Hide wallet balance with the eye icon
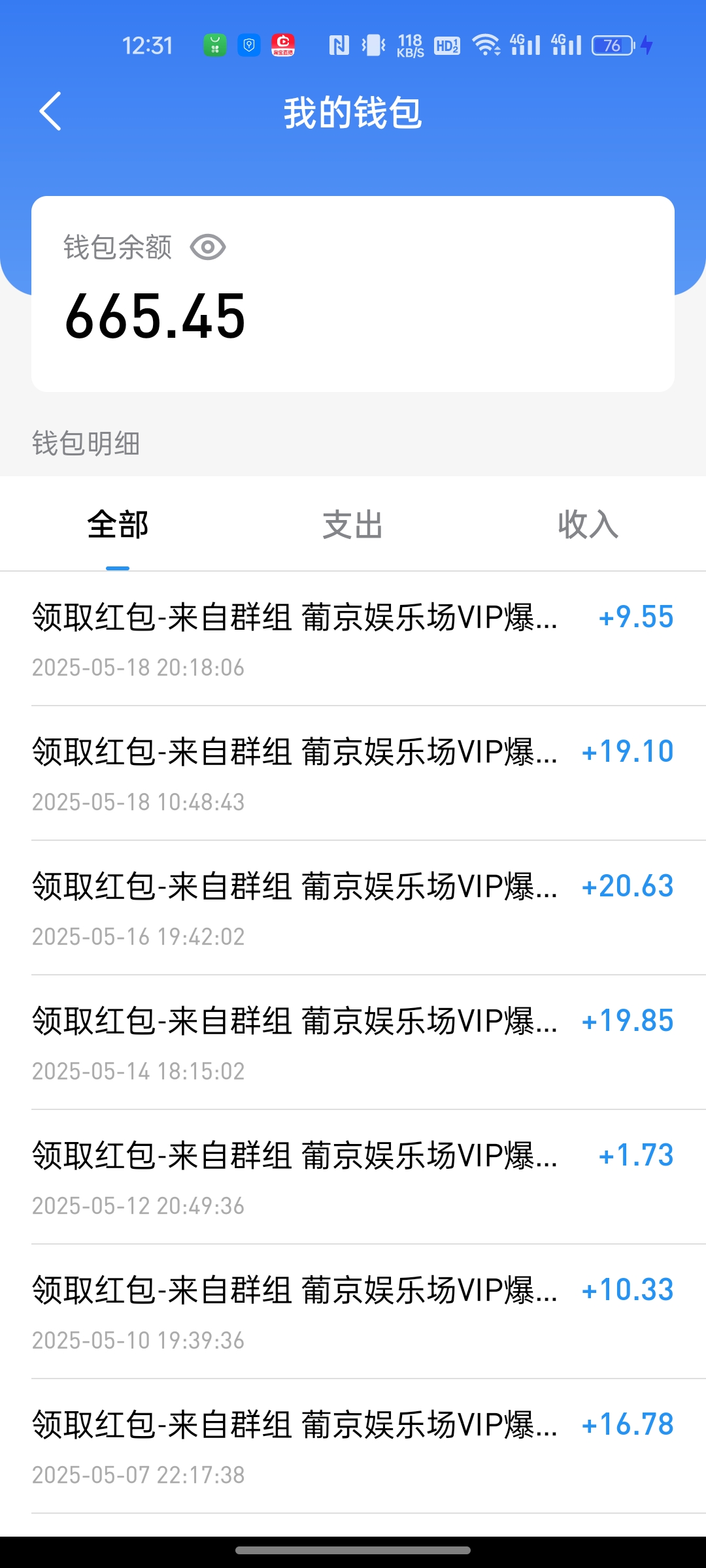Screen dimensions: 706x1568 tap(208, 248)
